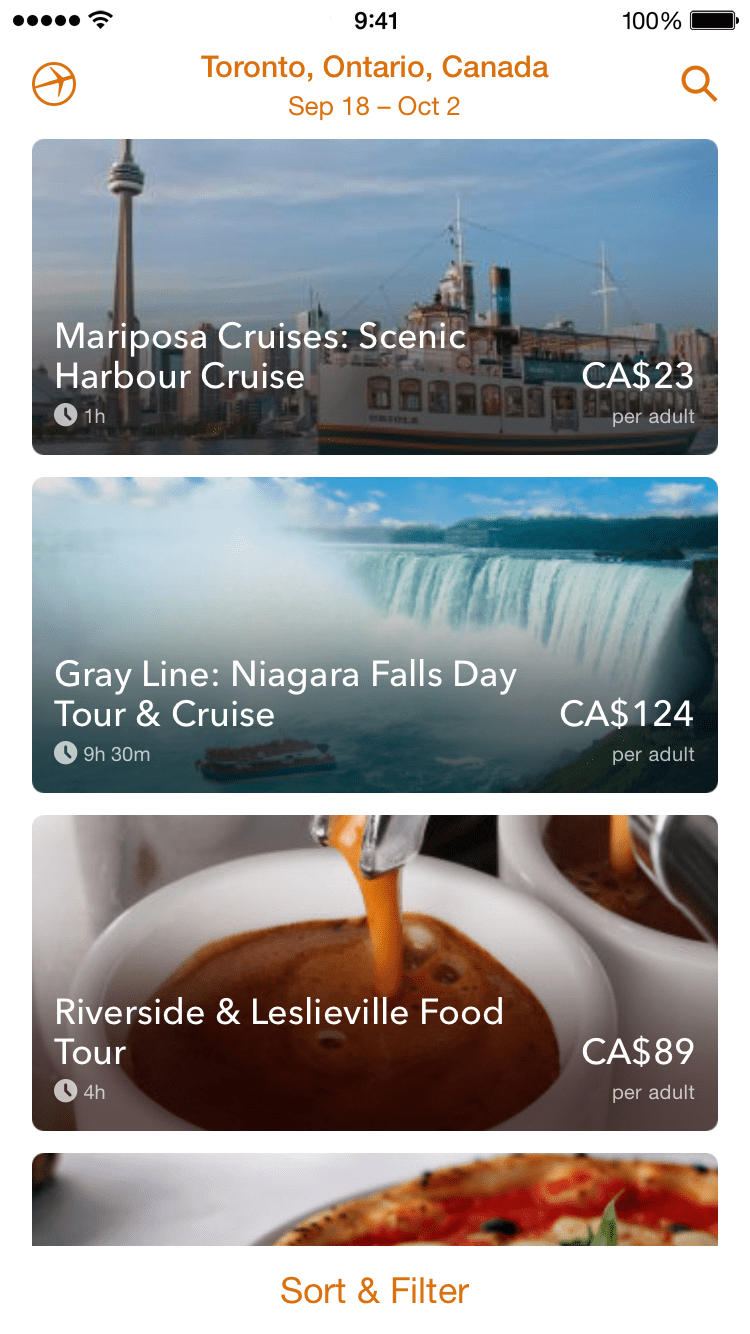Open the Mariposa Cruises Scenic Harbour Cruise card
The image size is (750, 1334).
pyautogui.click(x=375, y=297)
